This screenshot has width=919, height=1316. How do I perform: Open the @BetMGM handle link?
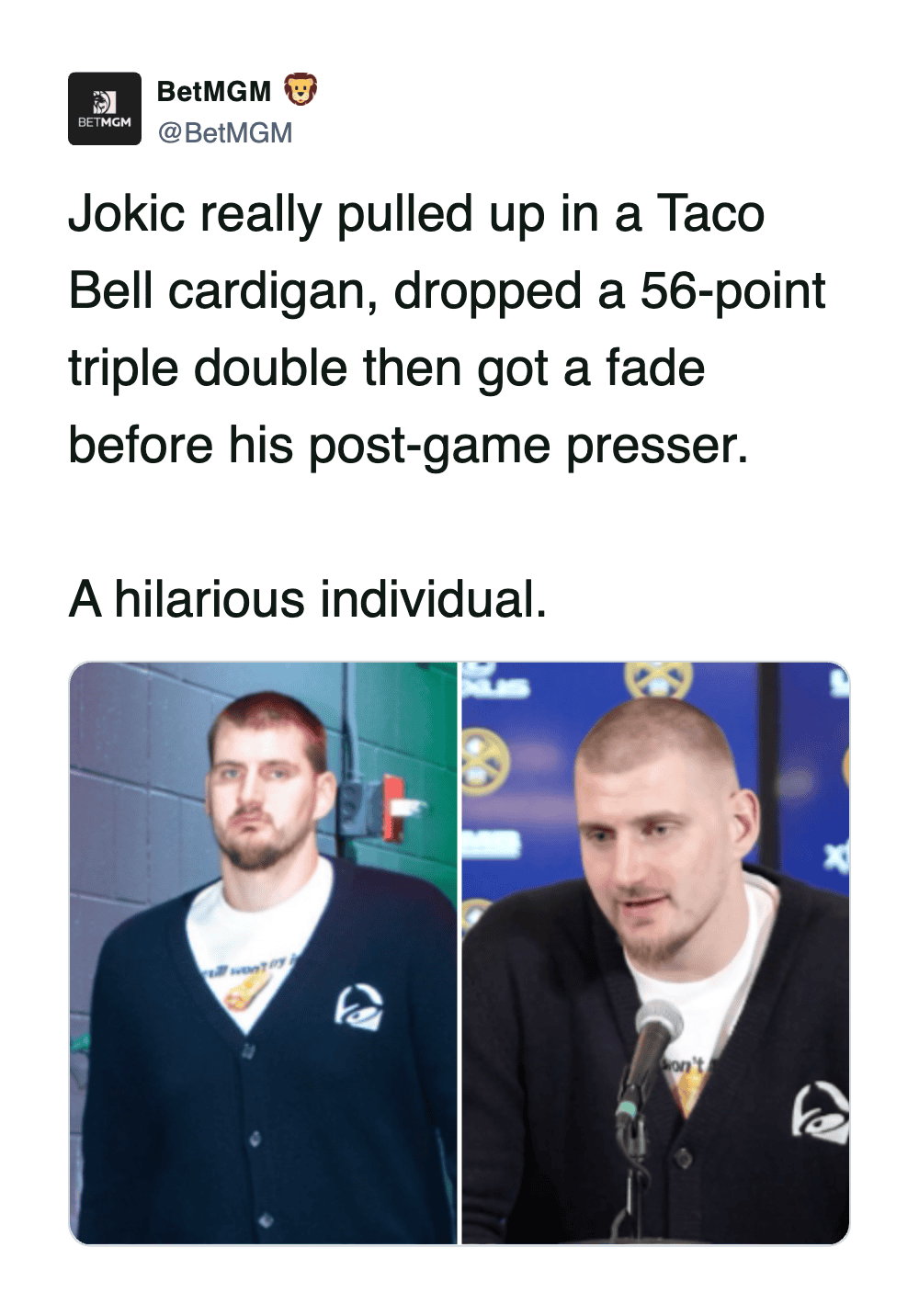tap(225, 133)
